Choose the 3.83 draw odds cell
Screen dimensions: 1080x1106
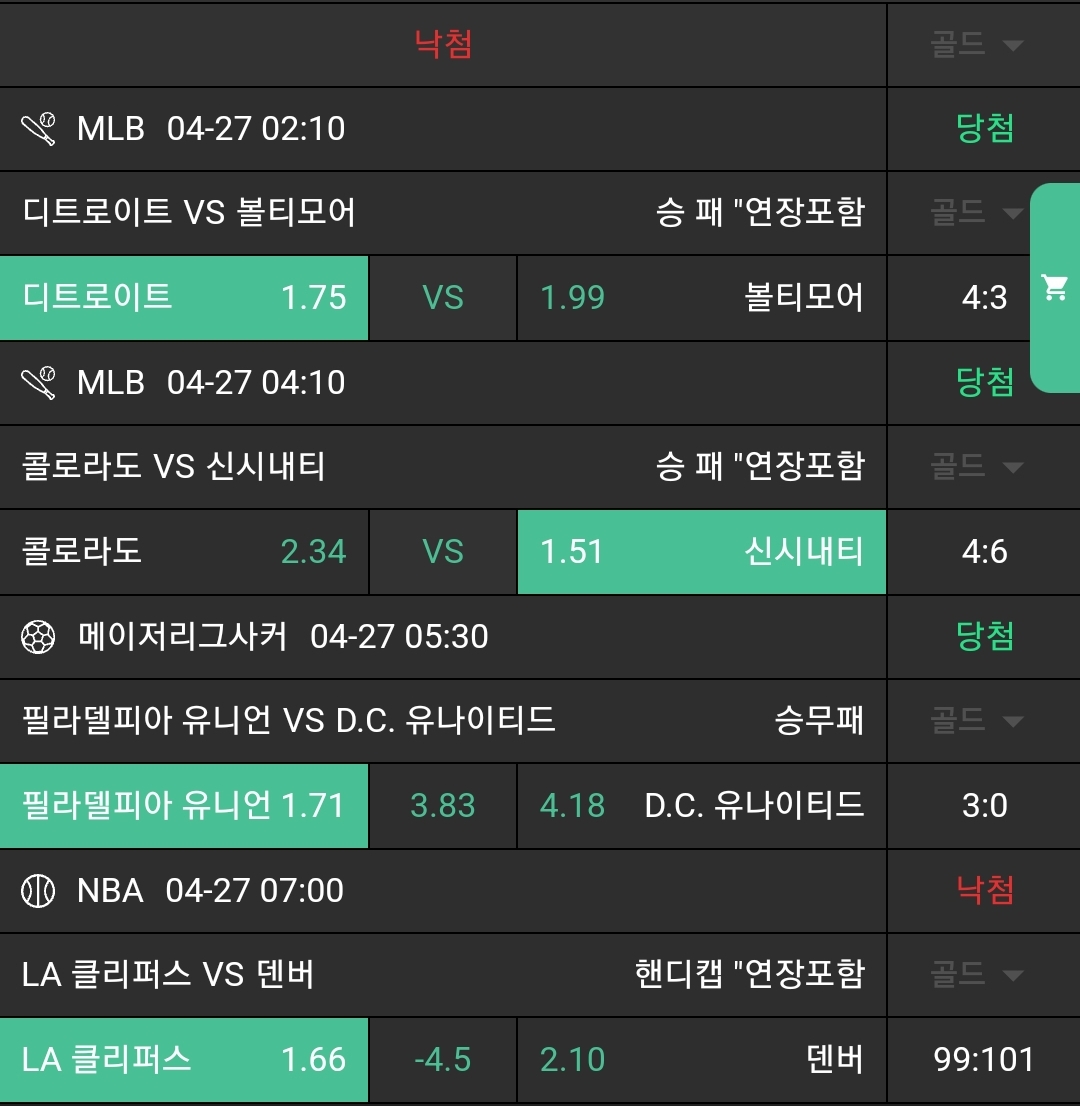click(443, 806)
